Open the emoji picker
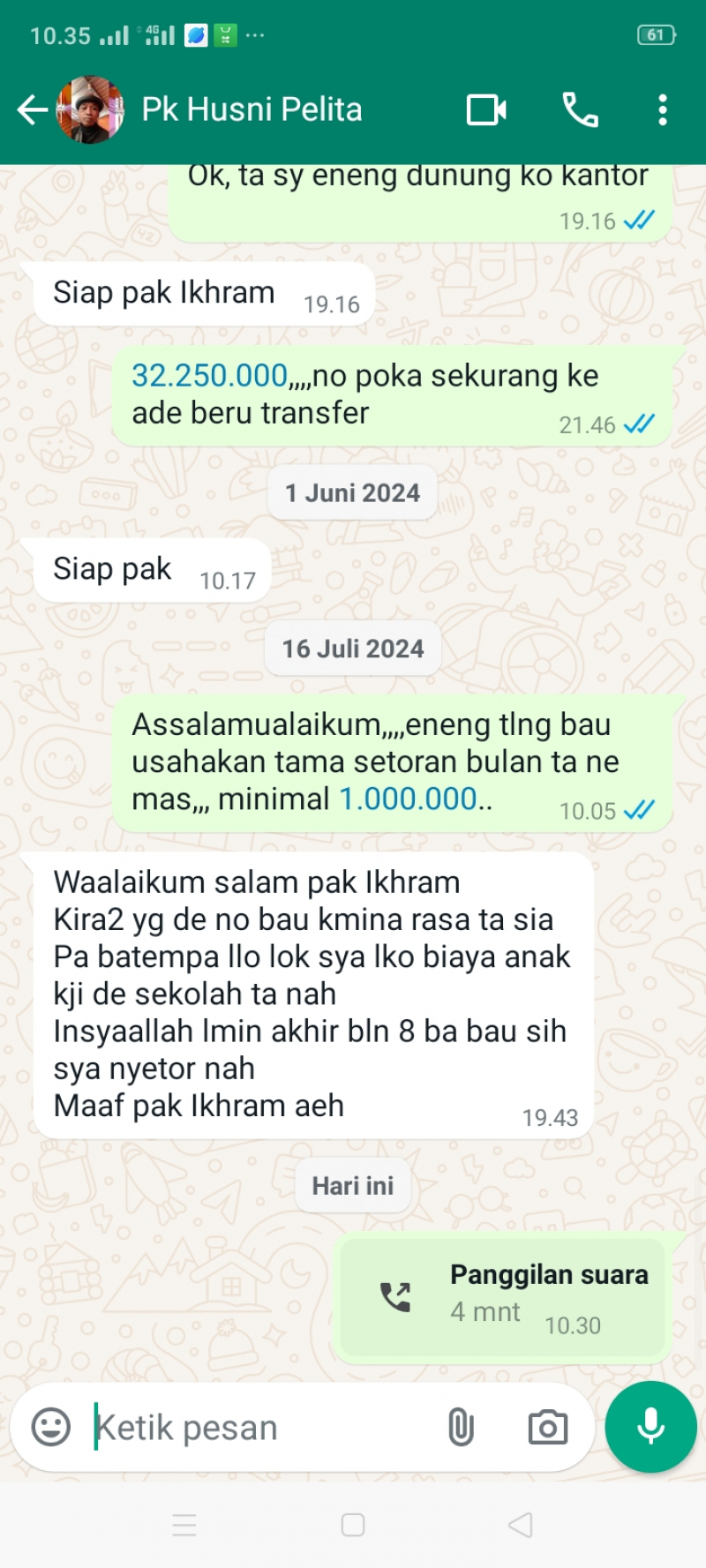The height and width of the screenshot is (1568, 706). click(x=51, y=1427)
